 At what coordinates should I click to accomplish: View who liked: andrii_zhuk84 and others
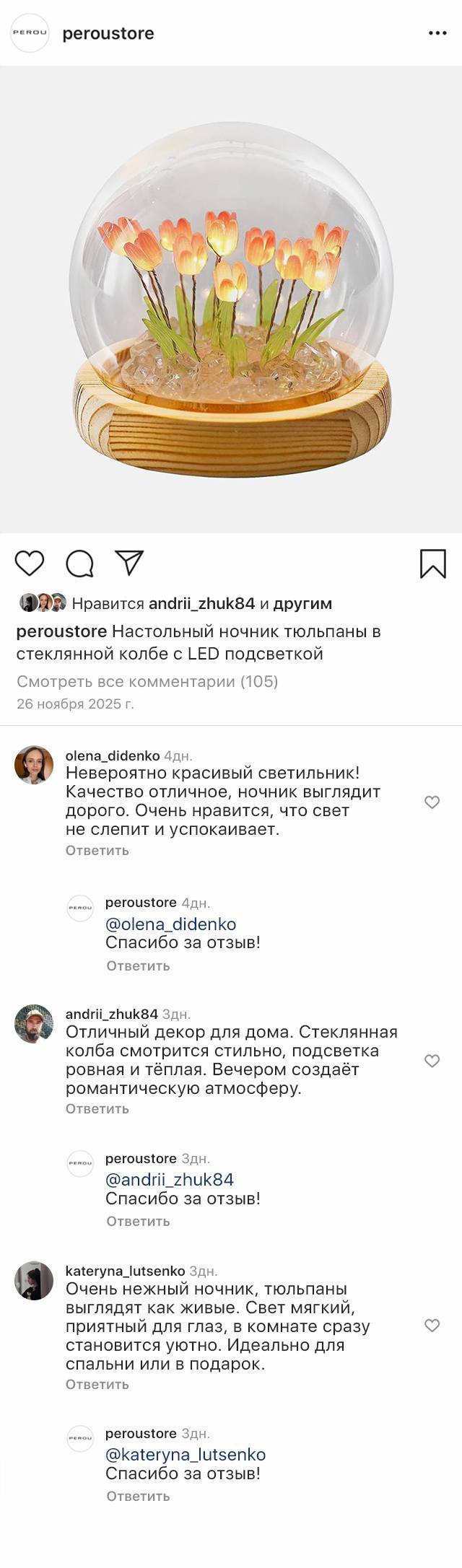[201, 603]
